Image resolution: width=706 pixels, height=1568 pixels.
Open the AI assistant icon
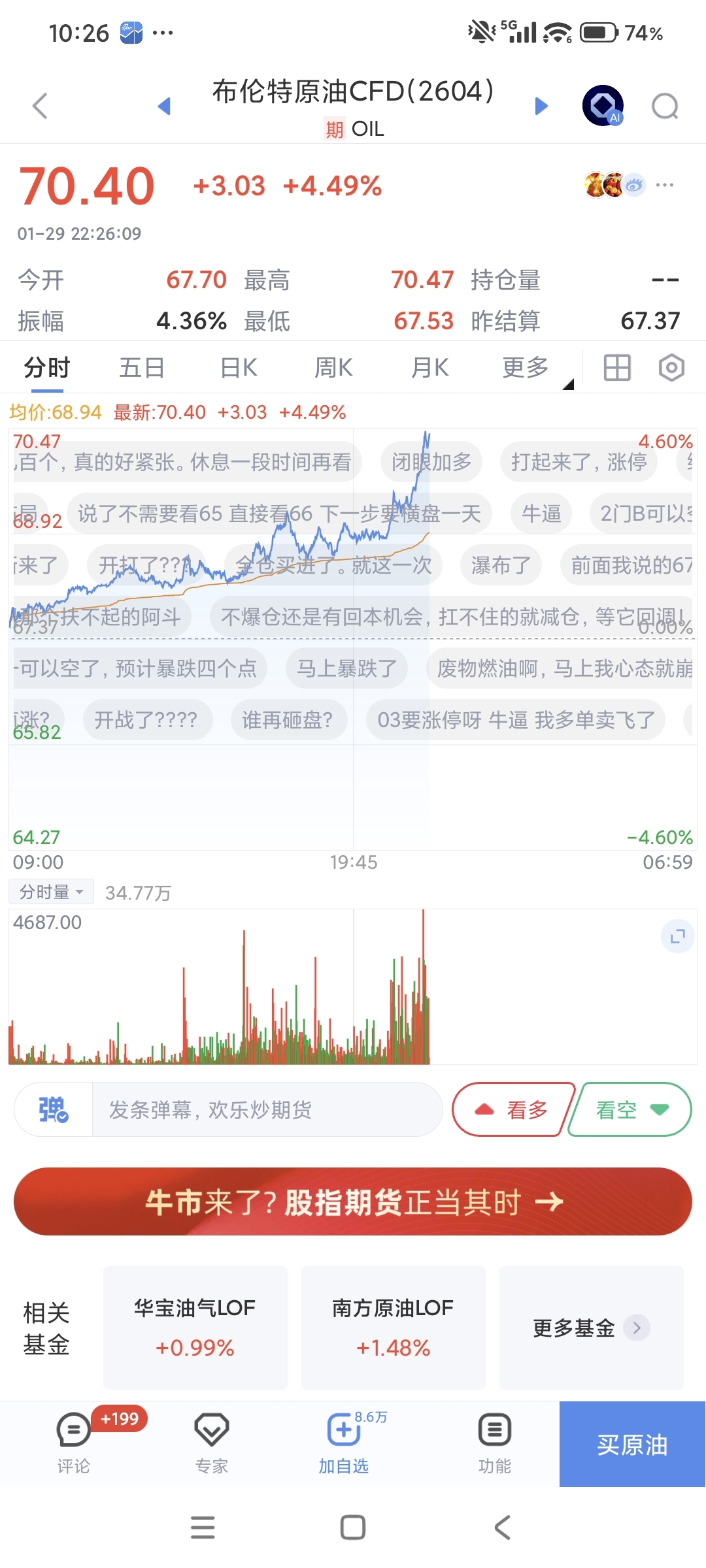(x=603, y=106)
